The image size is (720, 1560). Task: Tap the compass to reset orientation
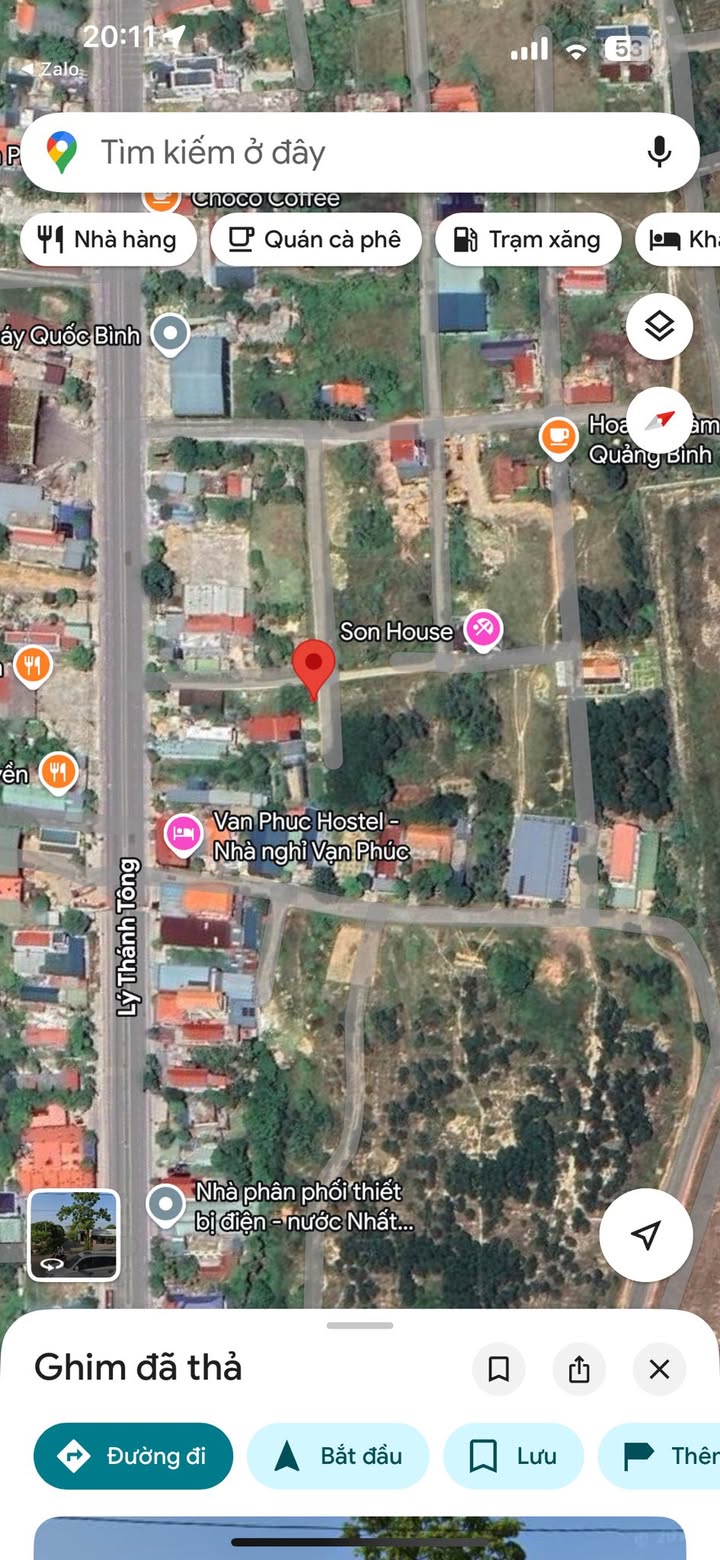pyautogui.click(x=659, y=420)
